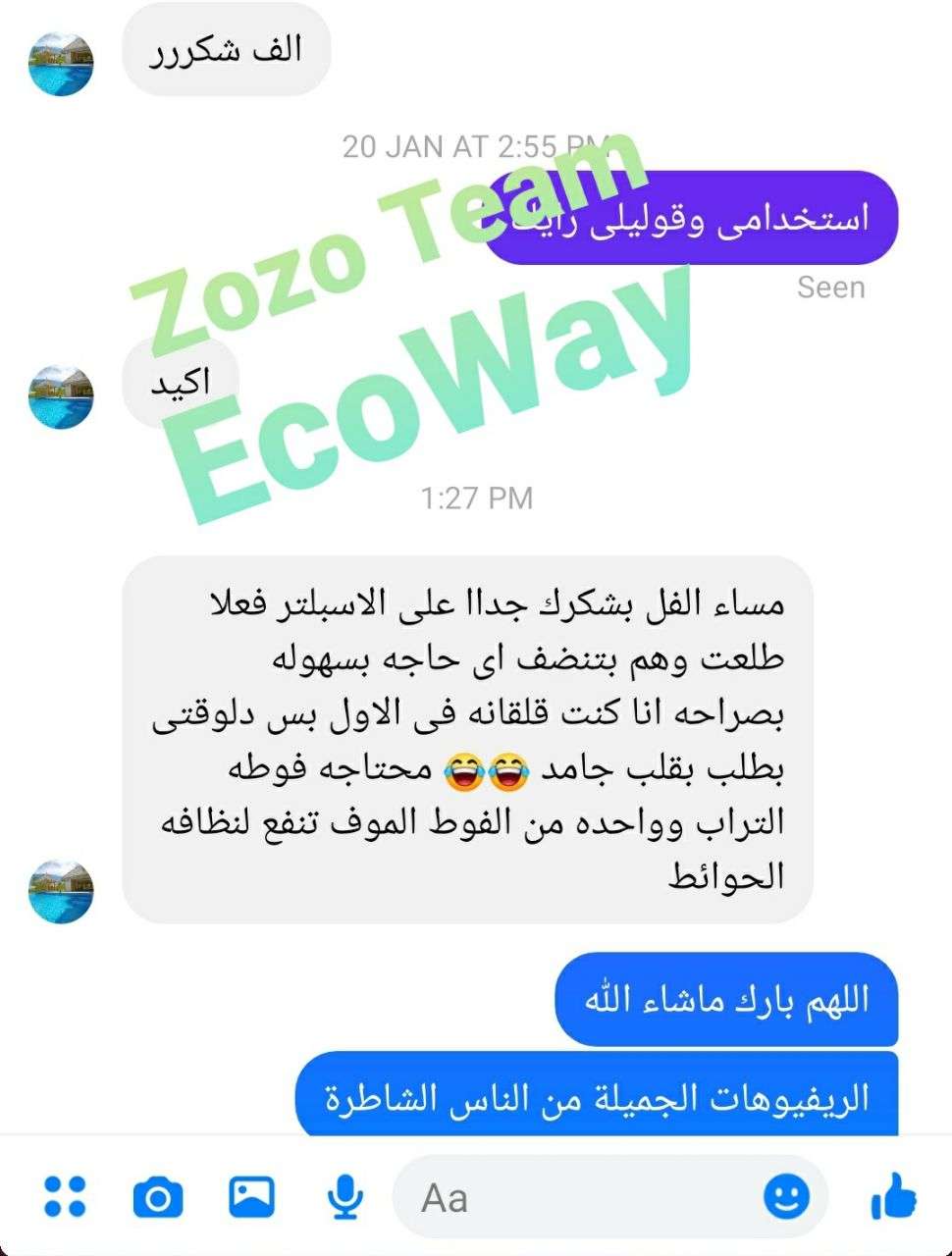Open the four-dot more actions menu
This screenshot has width=952, height=1256.
pyautogui.click(x=66, y=1196)
